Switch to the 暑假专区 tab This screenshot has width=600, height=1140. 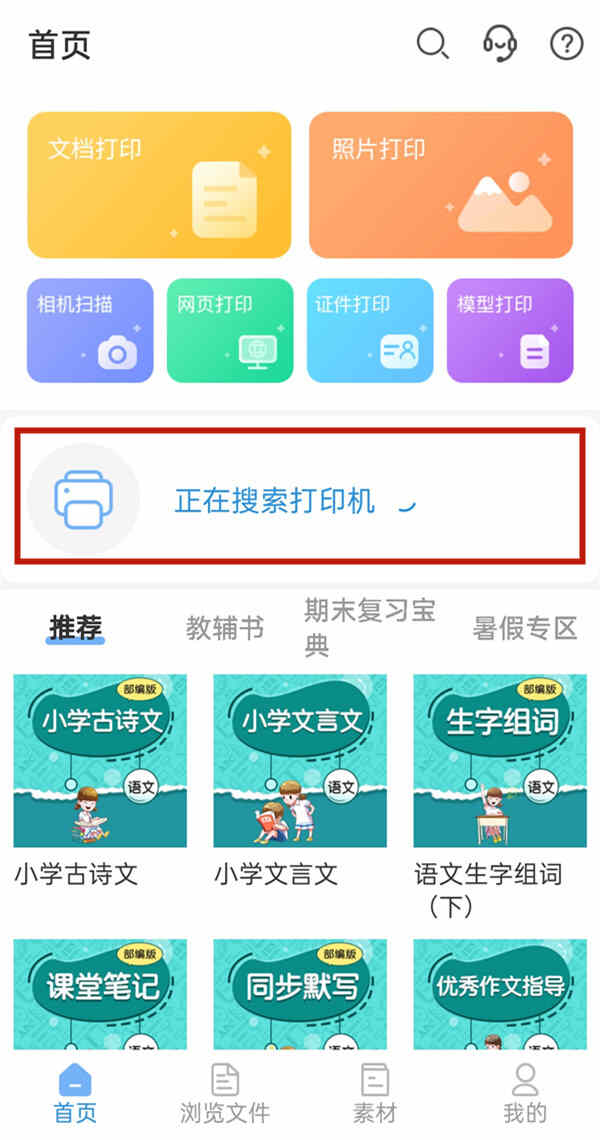[525, 628]
